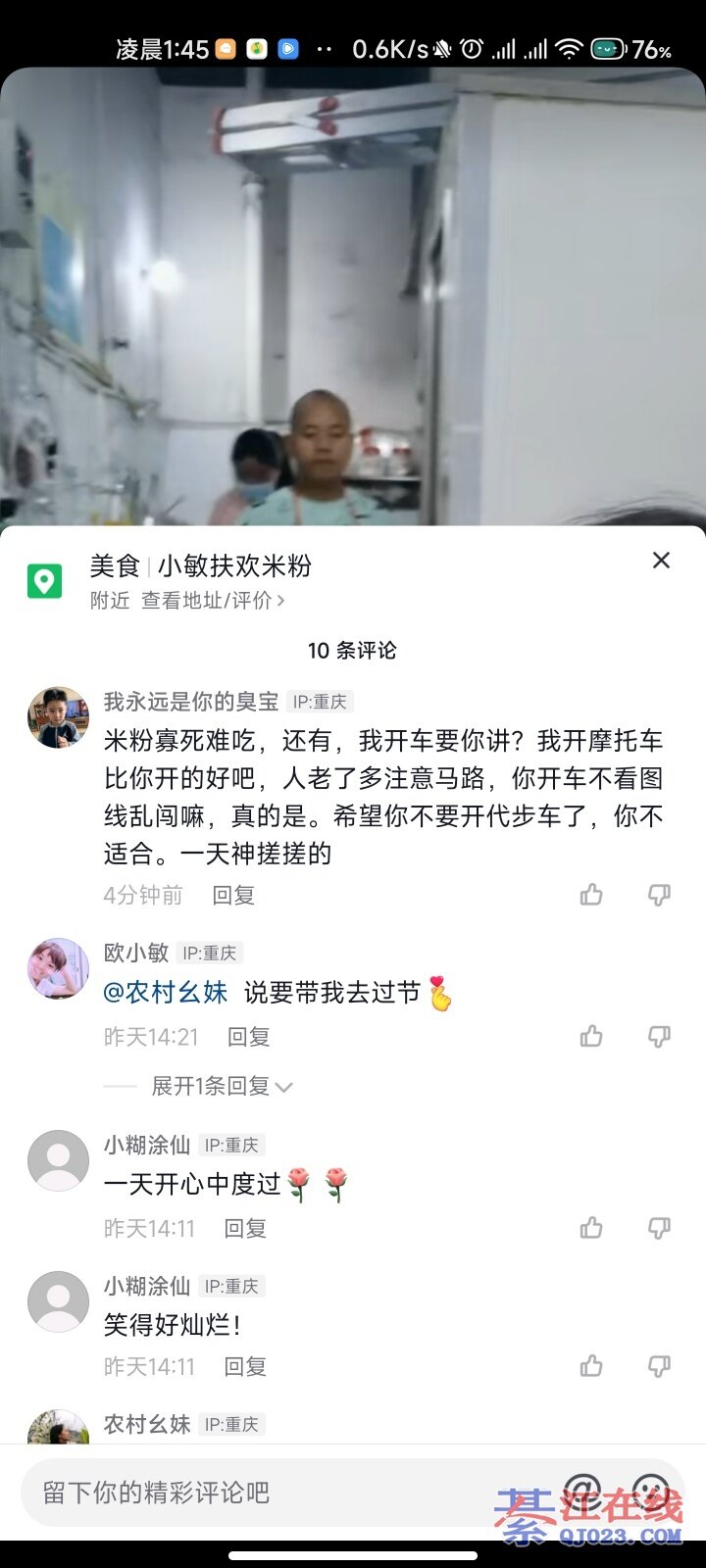This screenshot has height=1568, width=706.
Task: Dislike 我永远是你的臭宝's comment
Action: pyautogui.click(x=659, y=895)
